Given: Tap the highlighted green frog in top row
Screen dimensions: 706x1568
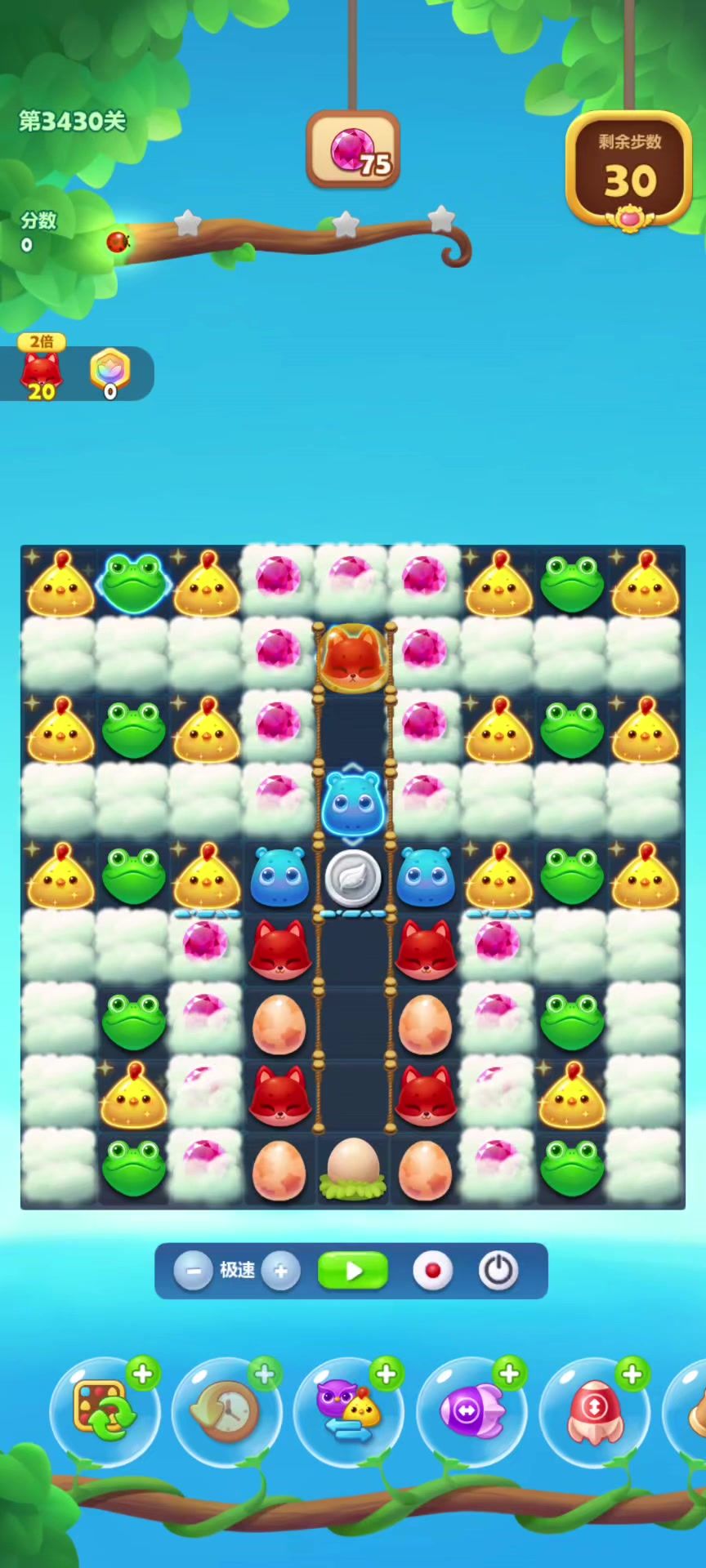Looking at the screenshot, I should (x=134, y=583).
